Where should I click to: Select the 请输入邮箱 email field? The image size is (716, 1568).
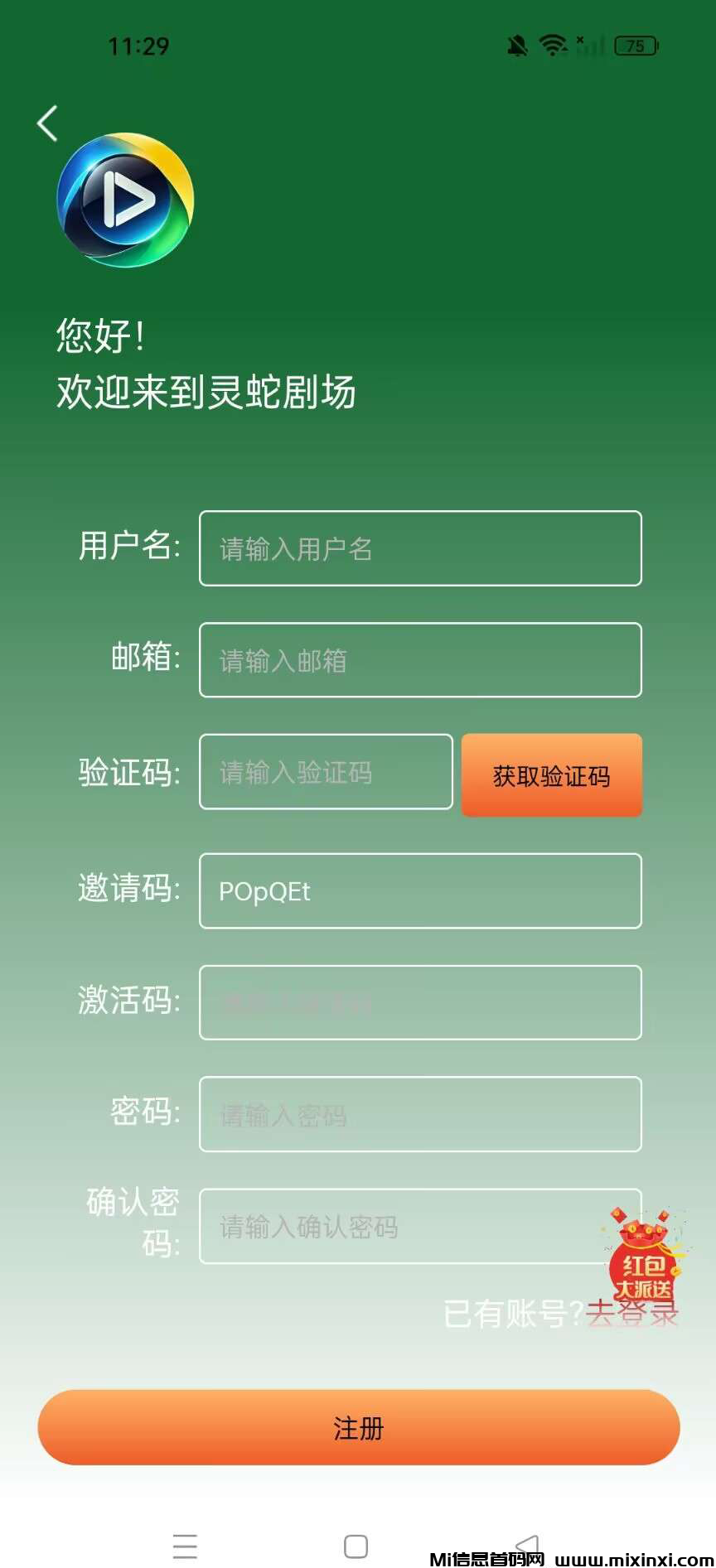pos(420,660)
